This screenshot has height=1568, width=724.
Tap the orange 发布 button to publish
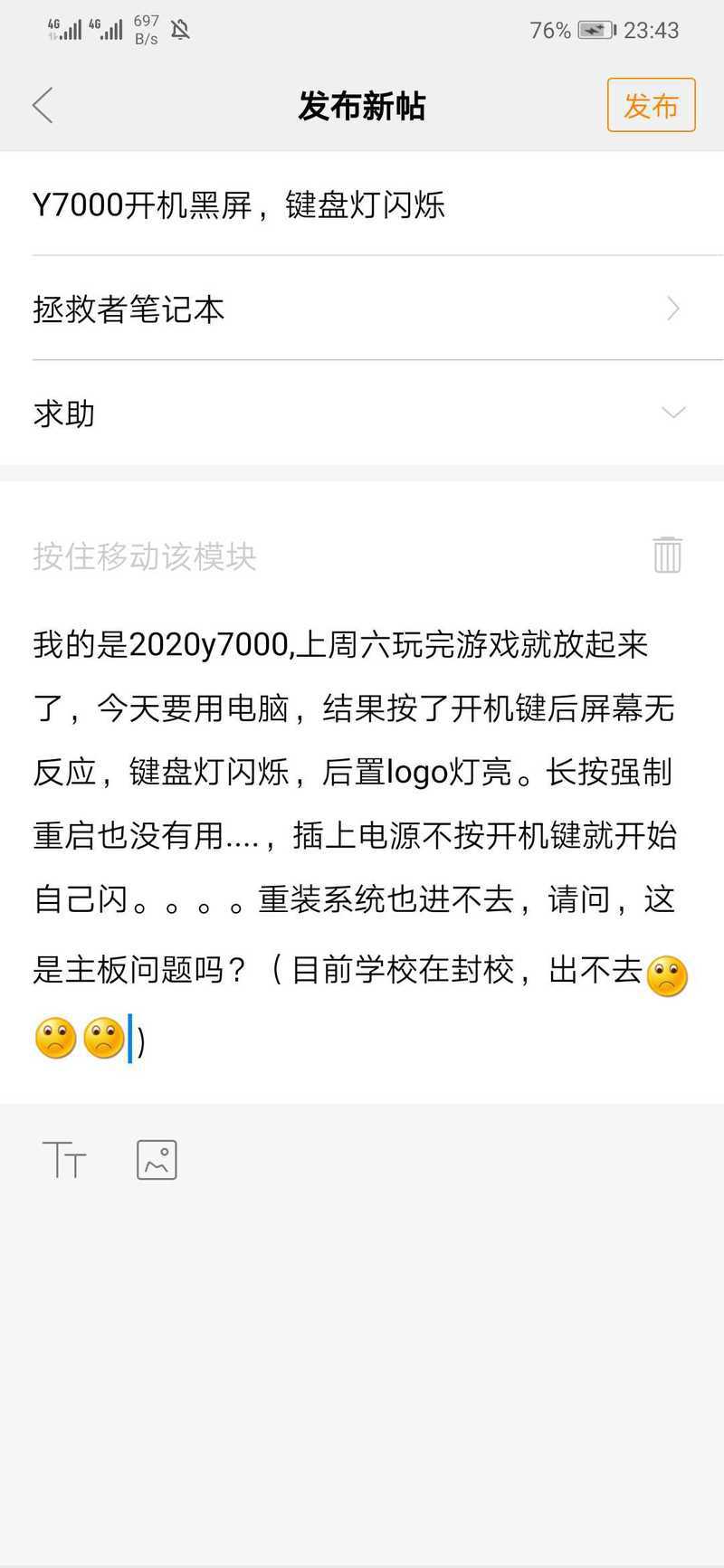click(651, 106)
